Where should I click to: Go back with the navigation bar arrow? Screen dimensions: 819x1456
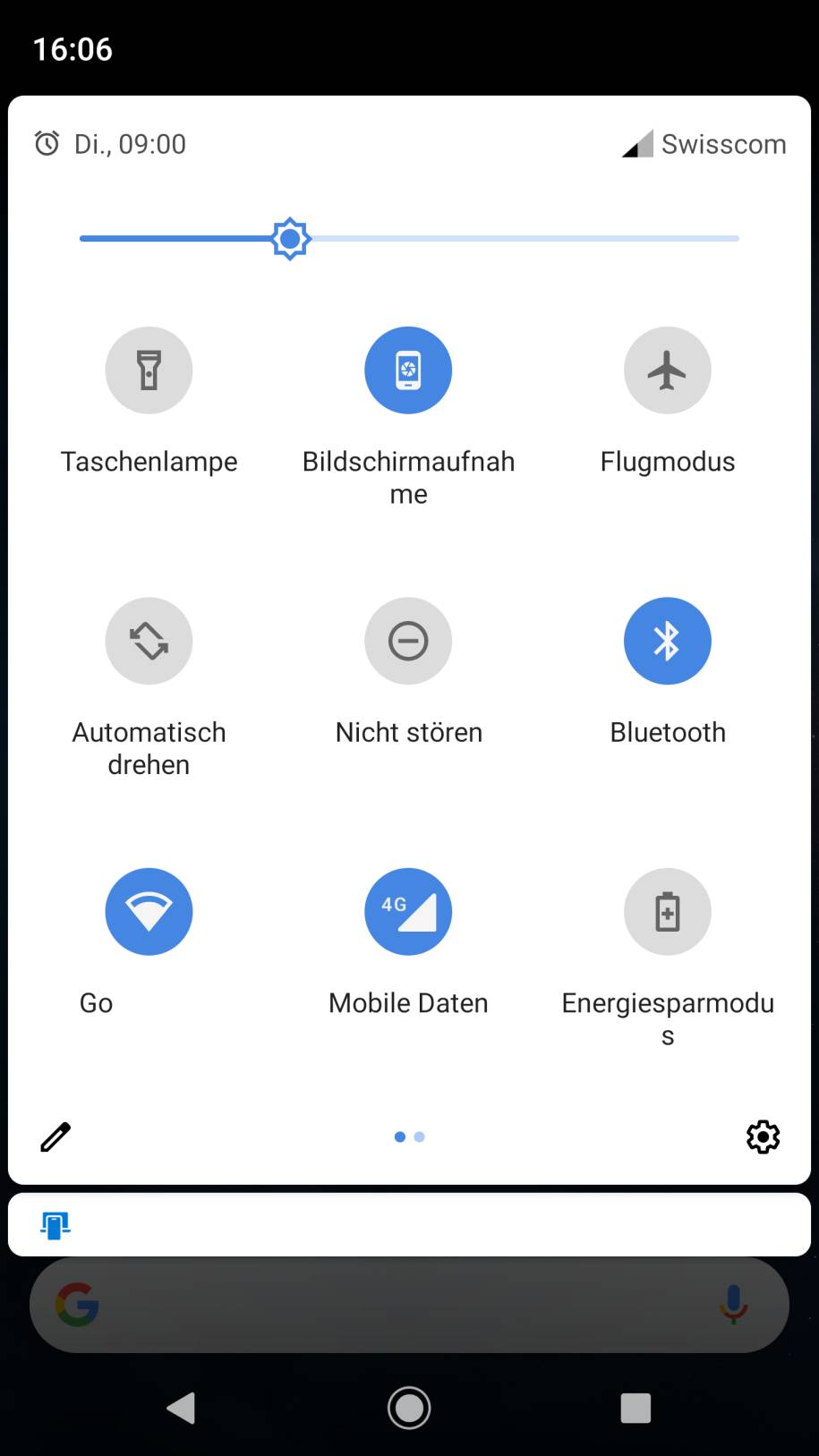click(x=182, y=1408)
